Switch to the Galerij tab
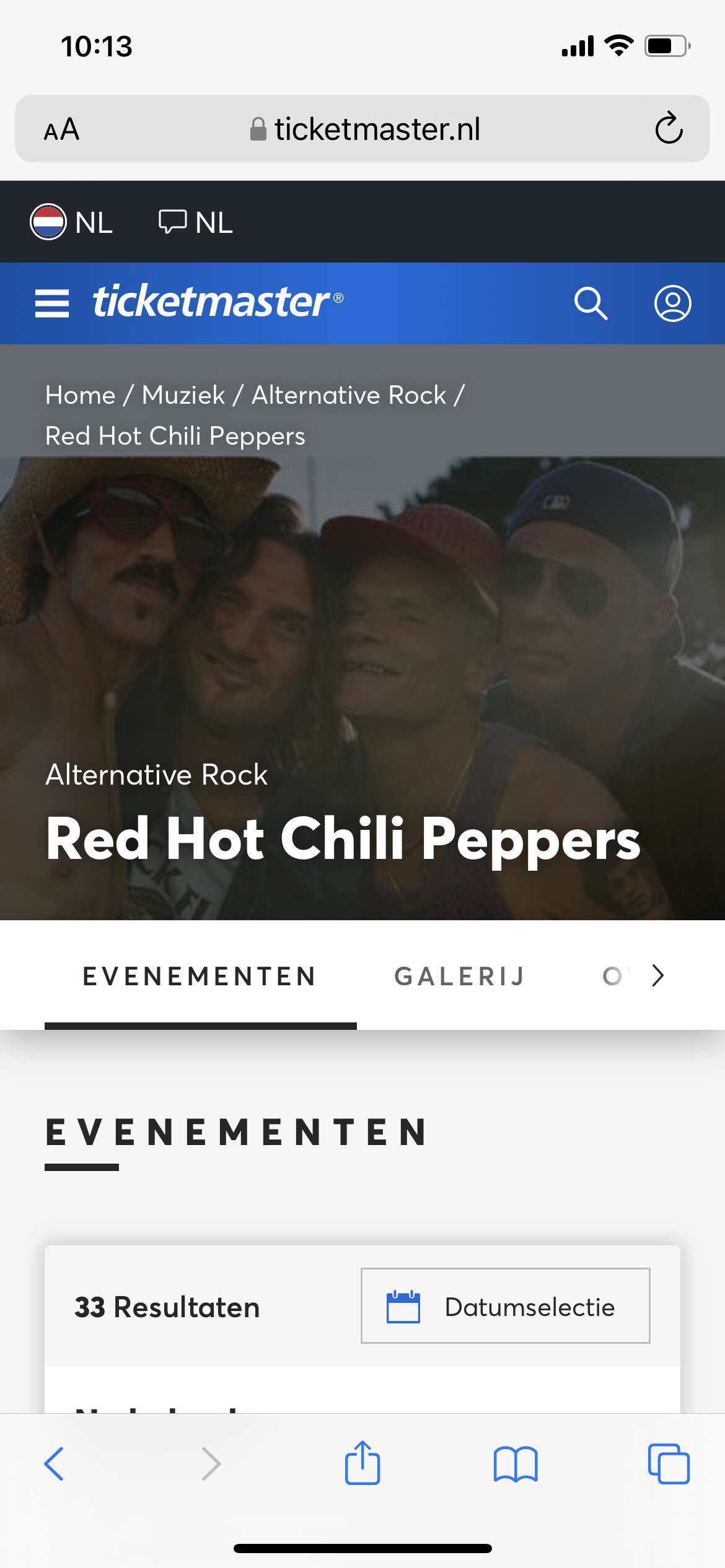The height and width of the screenshot is (1568, 725). click(x=460, y=976)
